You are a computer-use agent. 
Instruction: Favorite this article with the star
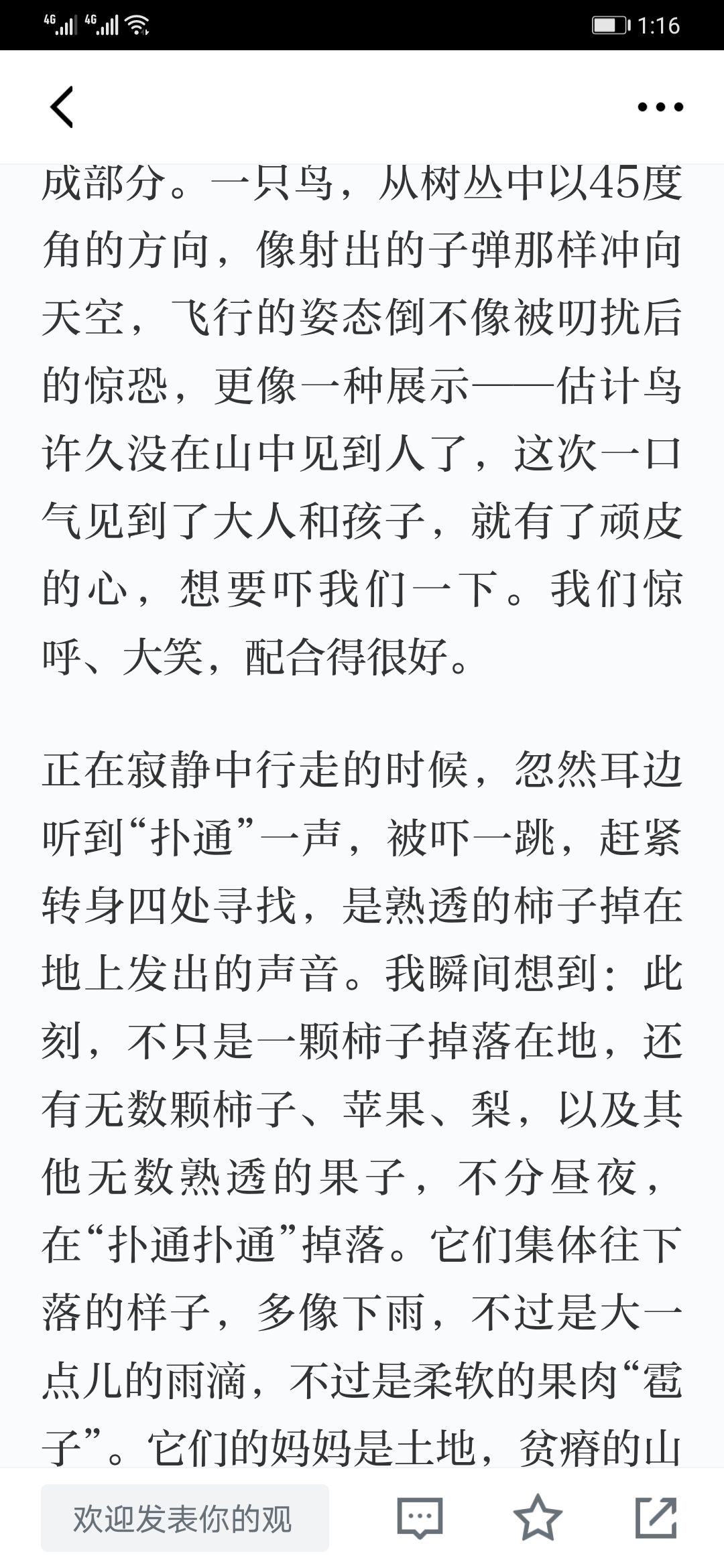(x=538, y=1517)
